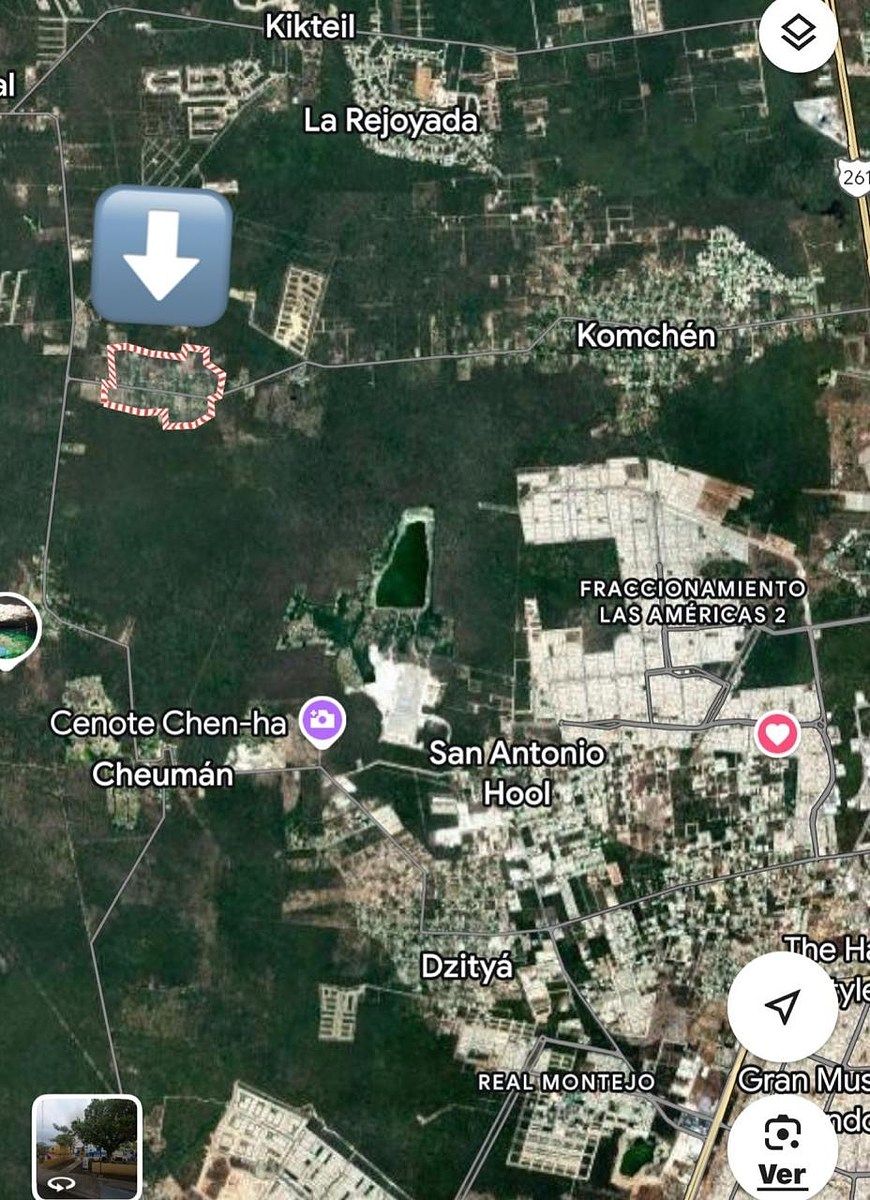Open the Street View preview thumbnail
This screenshot has height=1200, width=870.
(x=87, y=1146)
